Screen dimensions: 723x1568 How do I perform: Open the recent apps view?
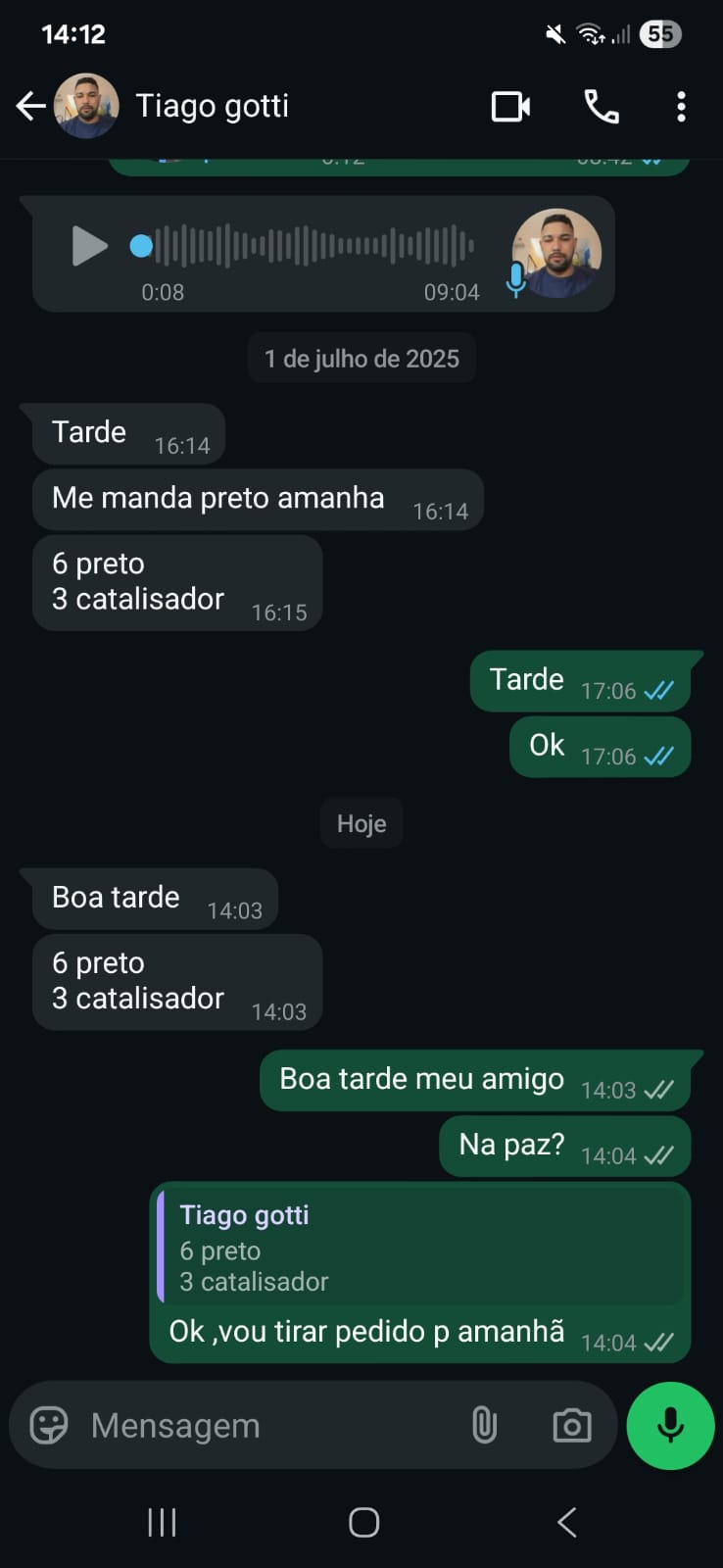coord(162,1522)
